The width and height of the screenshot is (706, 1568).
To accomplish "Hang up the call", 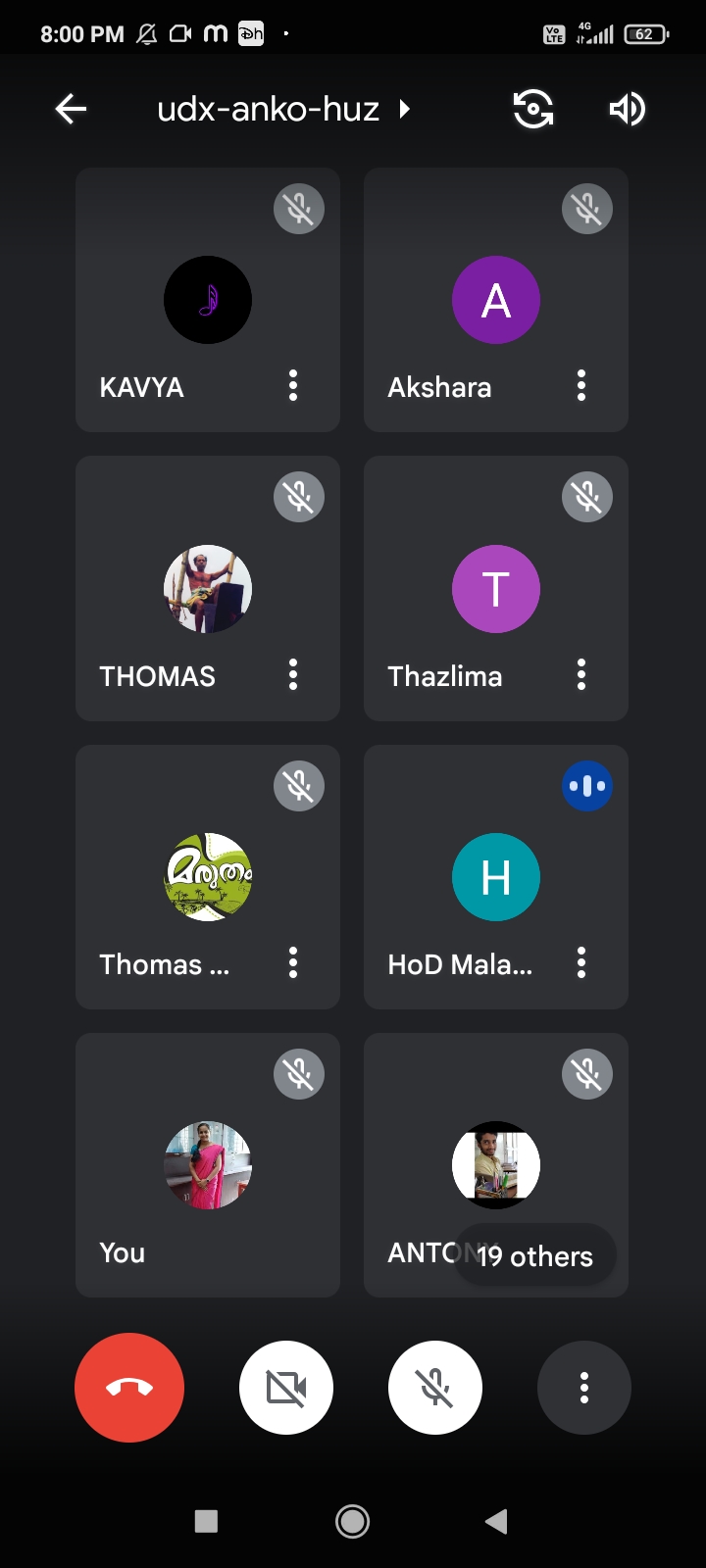I will (129, 1388).
